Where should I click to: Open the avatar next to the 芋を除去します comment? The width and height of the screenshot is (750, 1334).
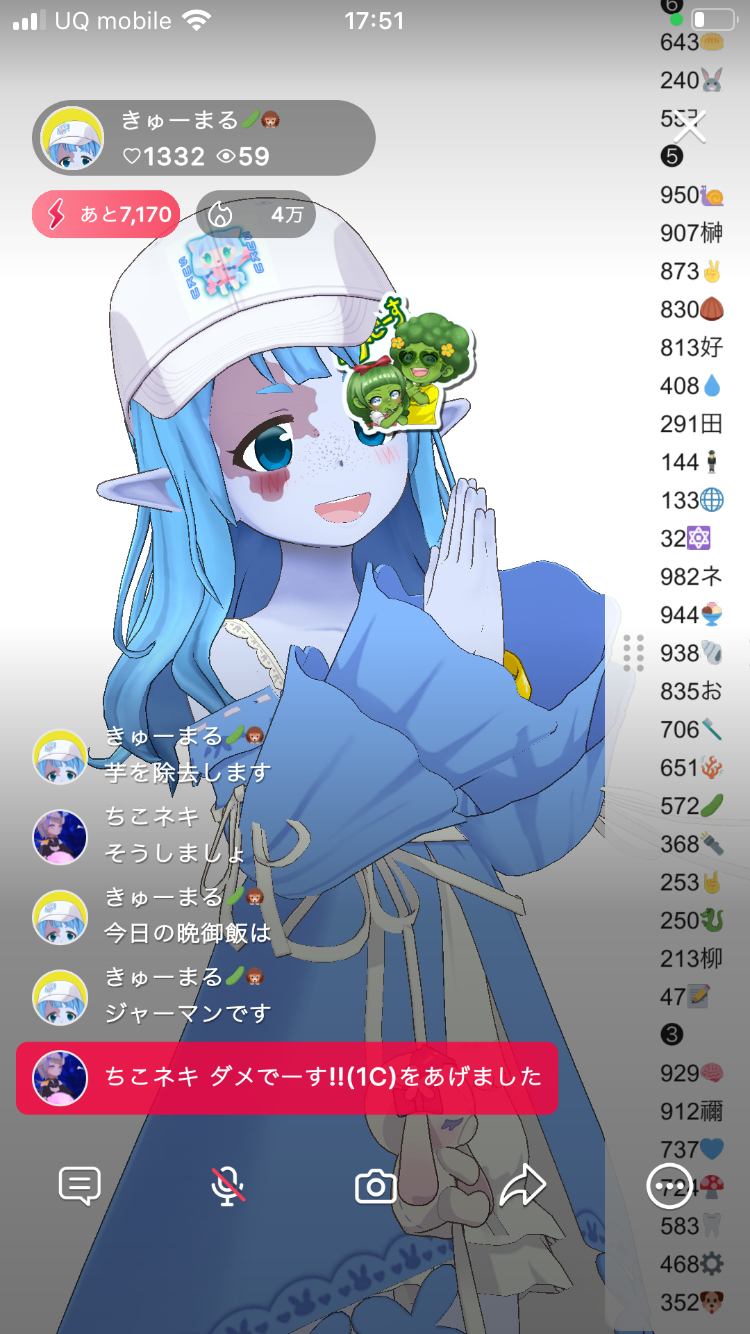coord(60,756)
